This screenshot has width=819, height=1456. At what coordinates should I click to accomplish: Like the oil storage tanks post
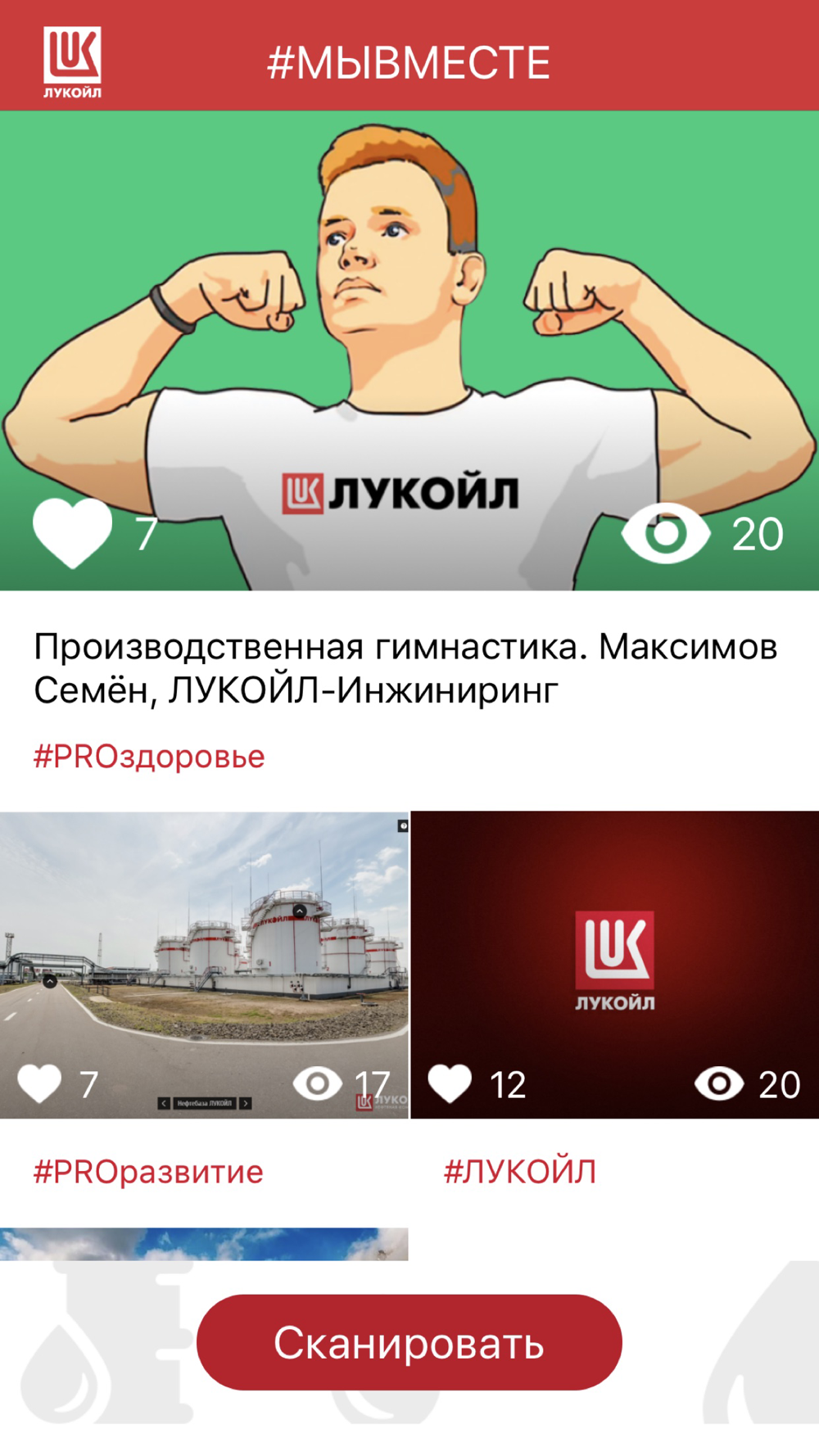tap(40, 1083)
